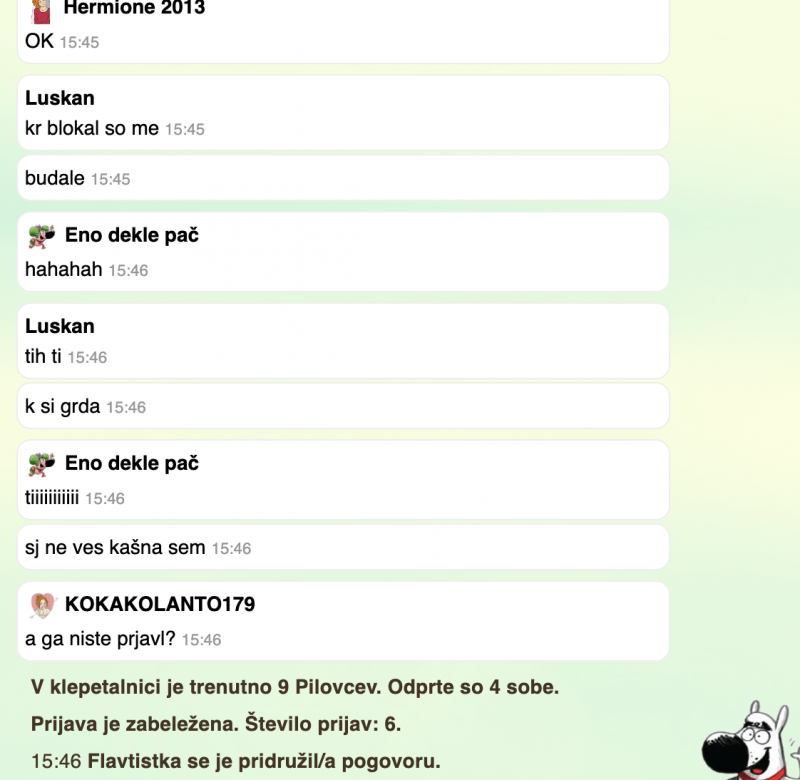Open Hermione 2013's profile name
This screenshot has height=780, width=800.
pos(134,8)
